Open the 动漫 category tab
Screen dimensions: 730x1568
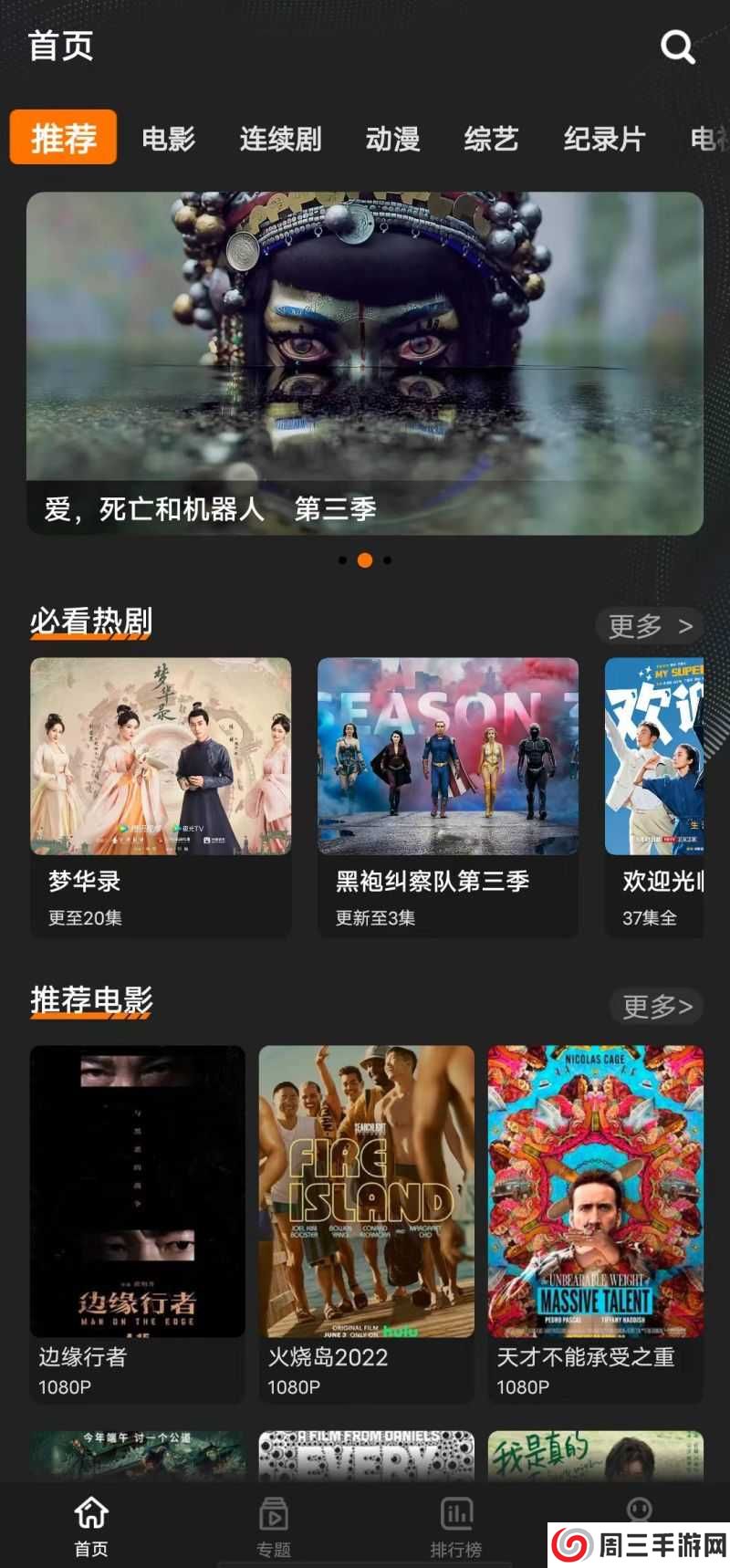coord(392,139)
